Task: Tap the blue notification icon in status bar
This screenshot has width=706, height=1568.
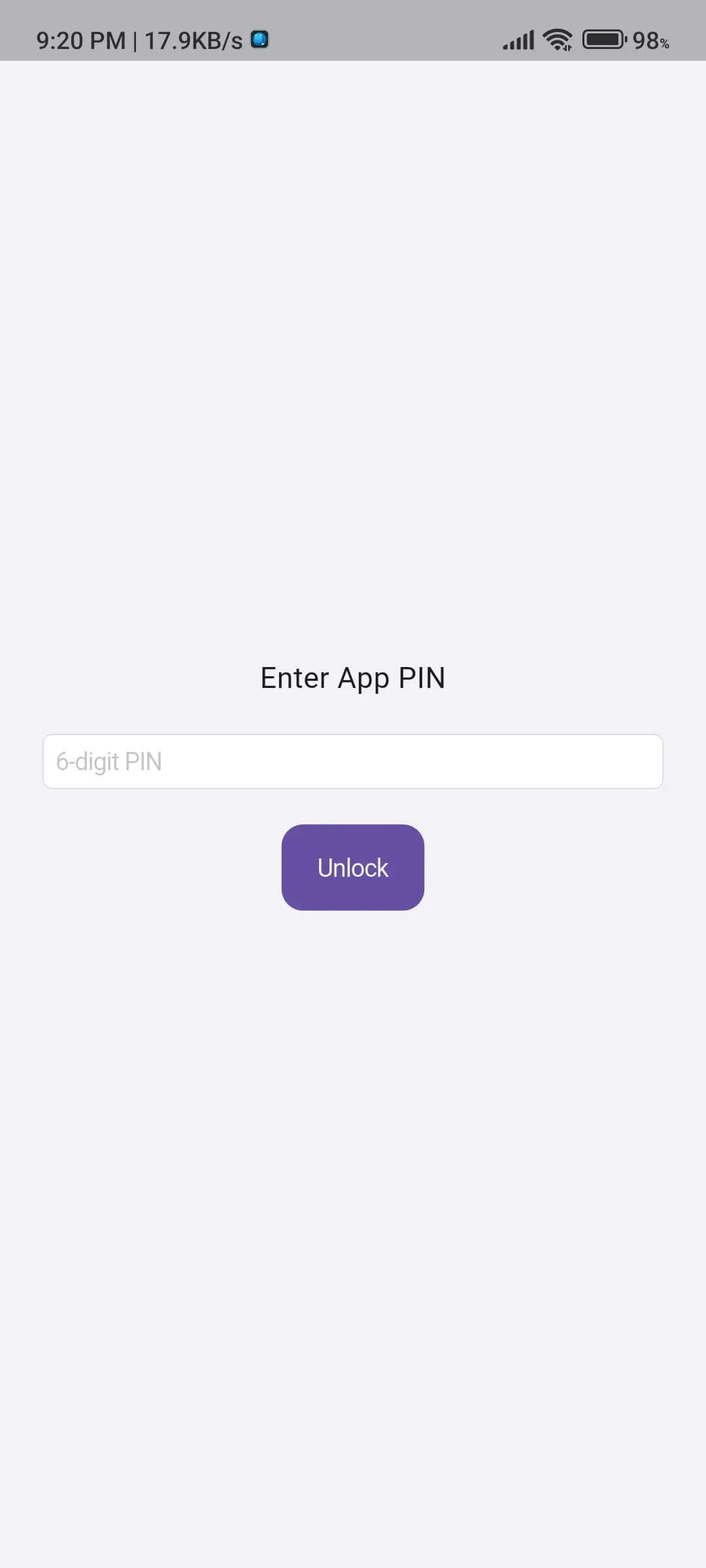Action: [259, 39]
